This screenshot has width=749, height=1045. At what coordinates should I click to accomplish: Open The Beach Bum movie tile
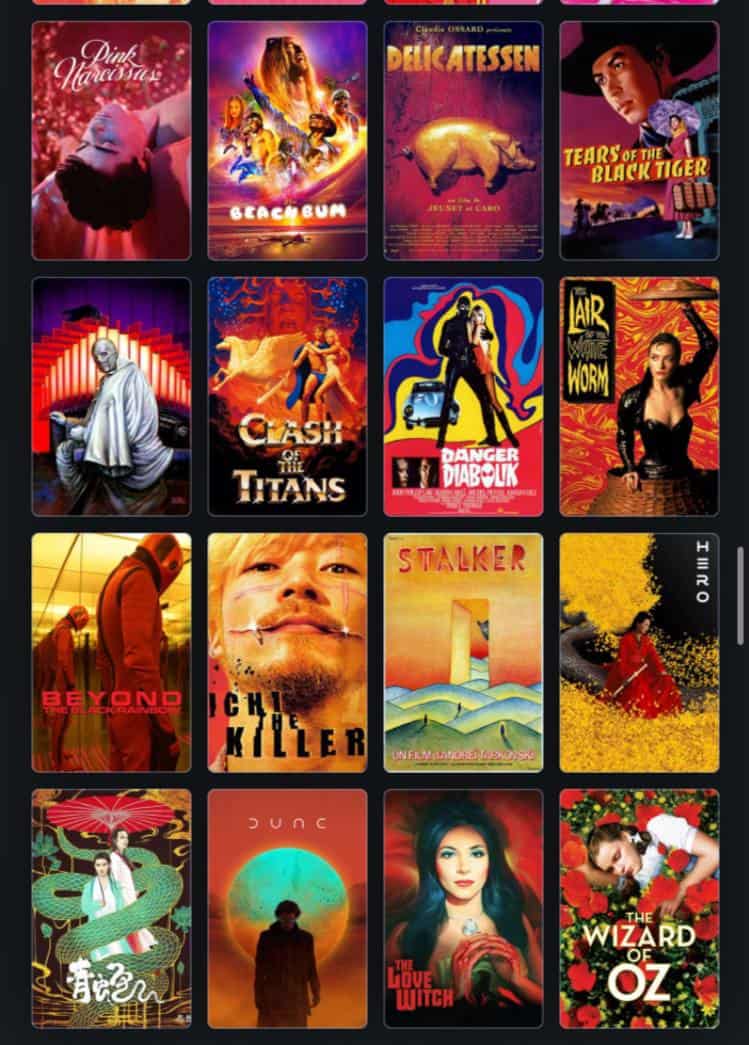click(287, 141)
